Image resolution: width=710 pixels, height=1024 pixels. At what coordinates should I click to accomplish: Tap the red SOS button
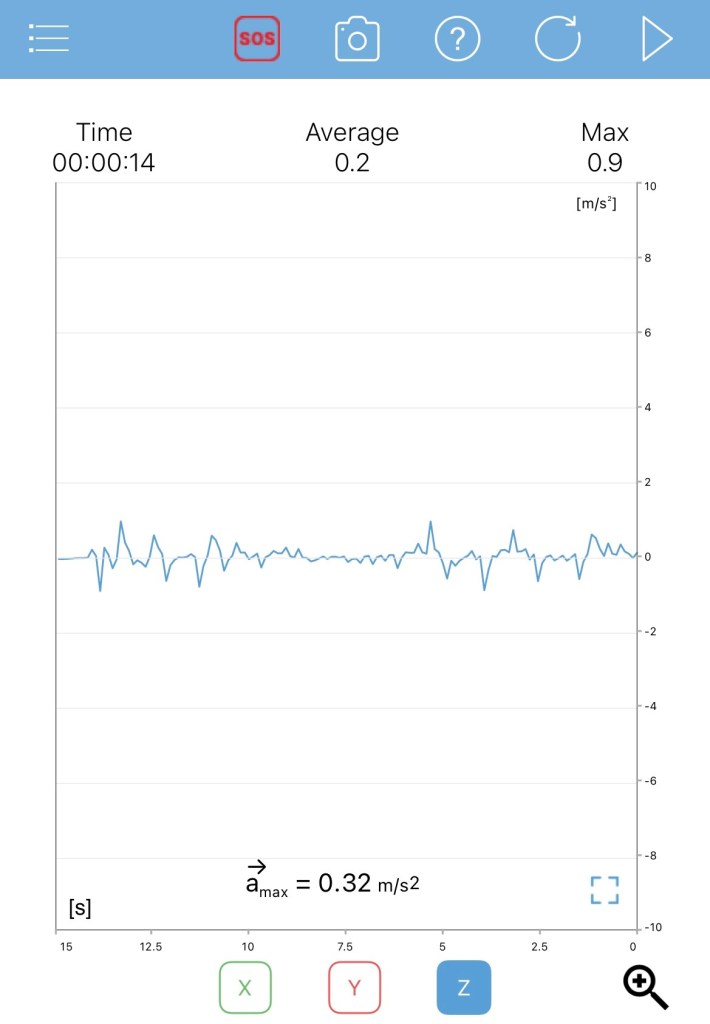pos(257,39)
